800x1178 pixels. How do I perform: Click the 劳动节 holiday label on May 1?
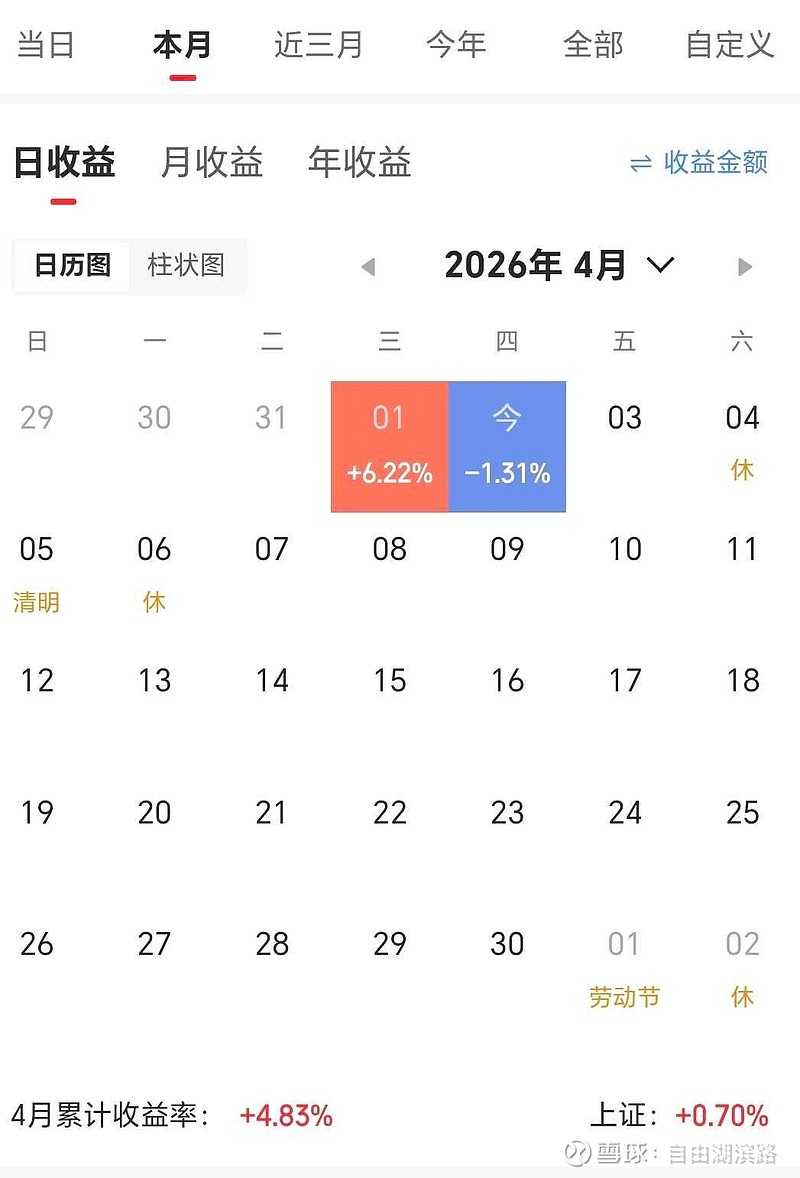tap(624, 997)
